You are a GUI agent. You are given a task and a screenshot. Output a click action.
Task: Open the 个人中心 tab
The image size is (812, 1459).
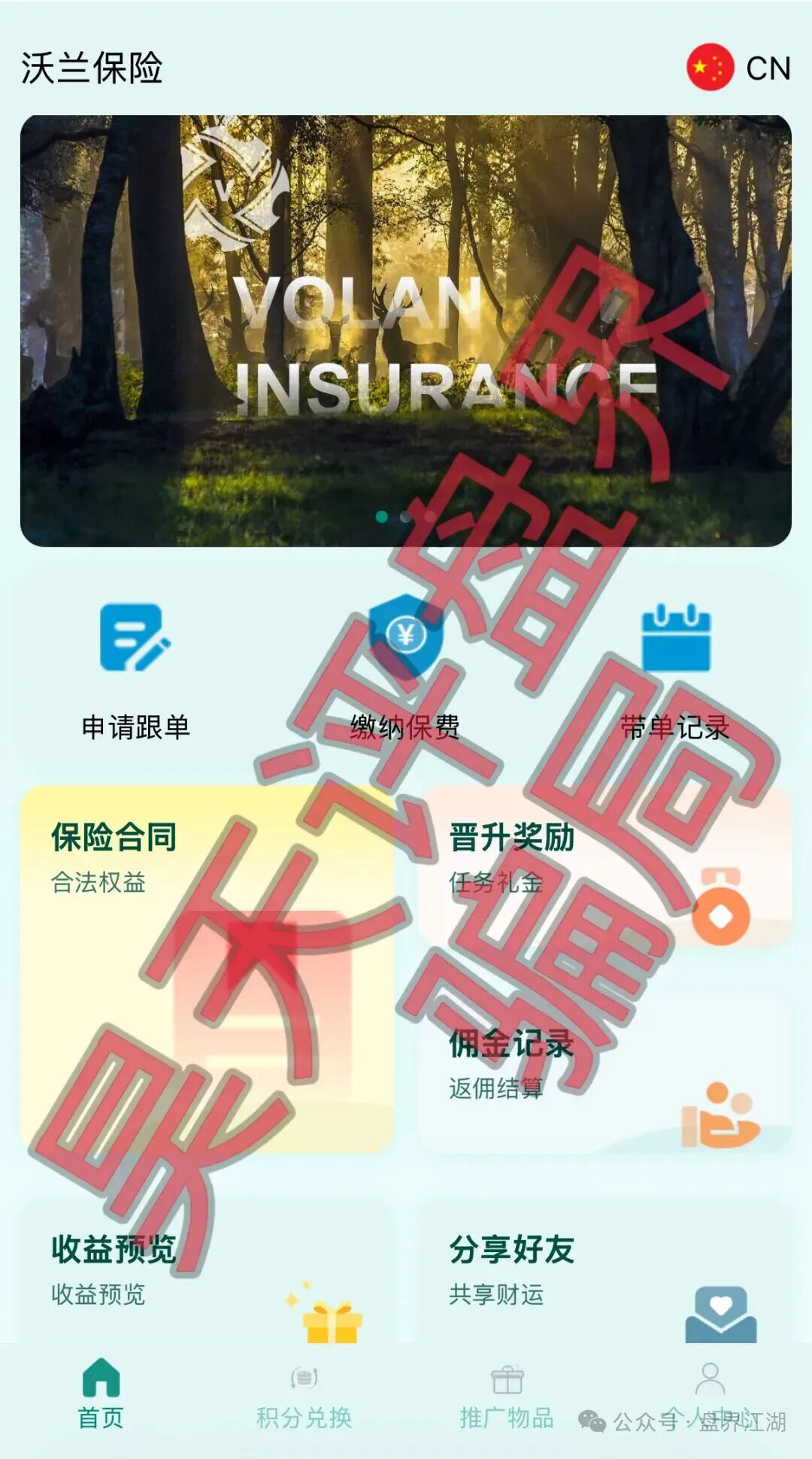(710, 1394)
